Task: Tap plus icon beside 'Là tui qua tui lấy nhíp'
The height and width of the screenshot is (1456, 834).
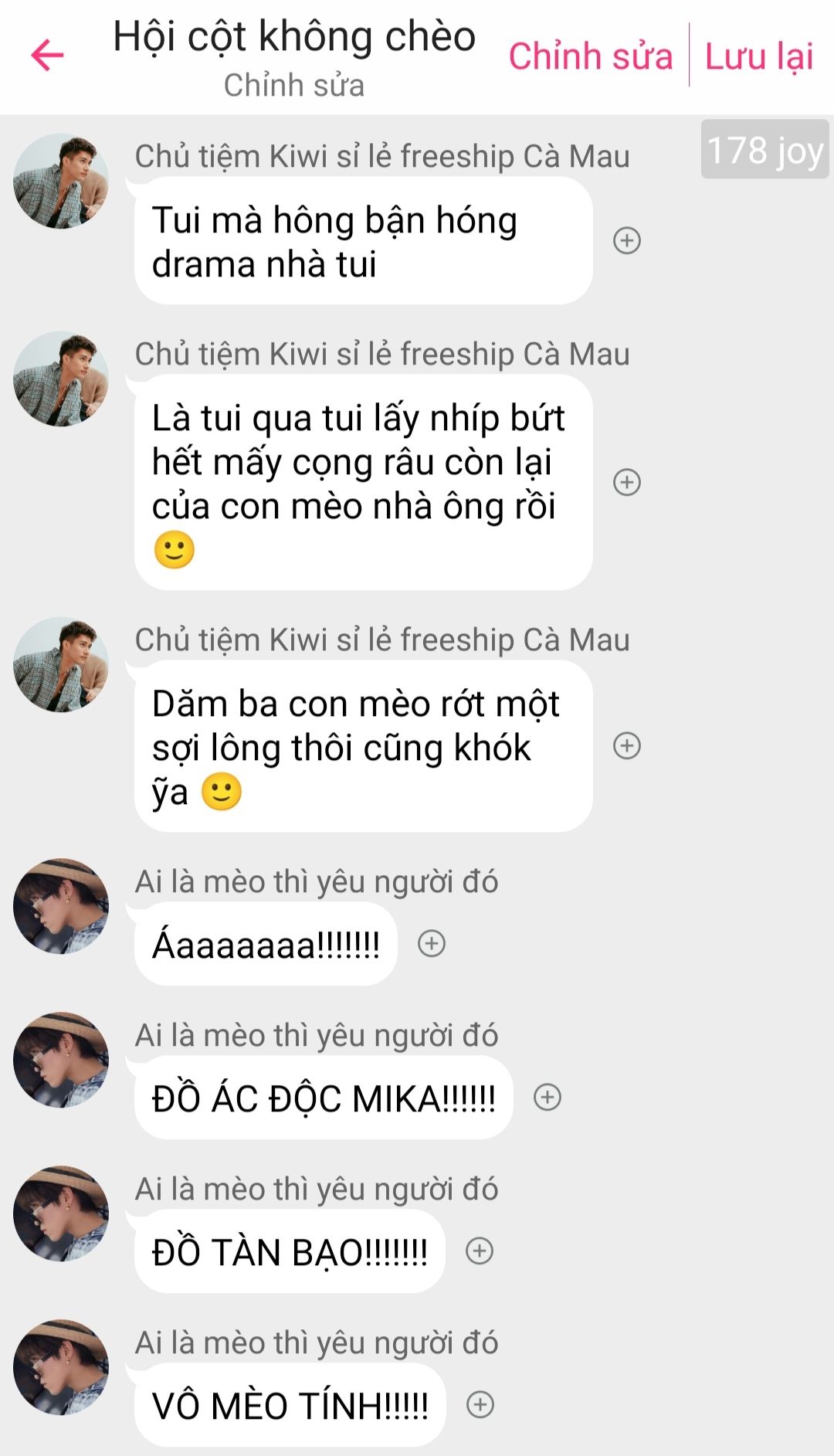Action: pyautogui.click(x=627, y=482)
